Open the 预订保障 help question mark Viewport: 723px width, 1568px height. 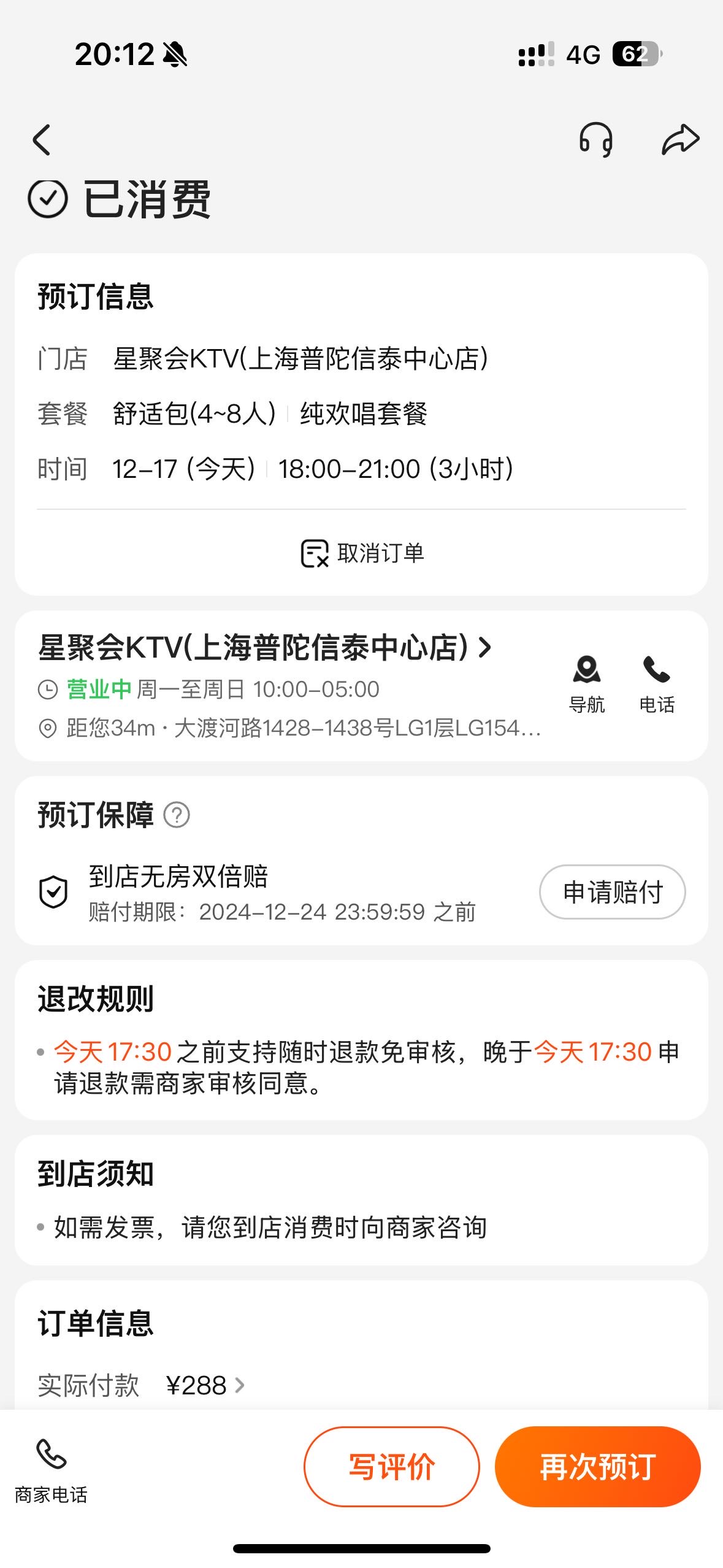pos(177,815)
